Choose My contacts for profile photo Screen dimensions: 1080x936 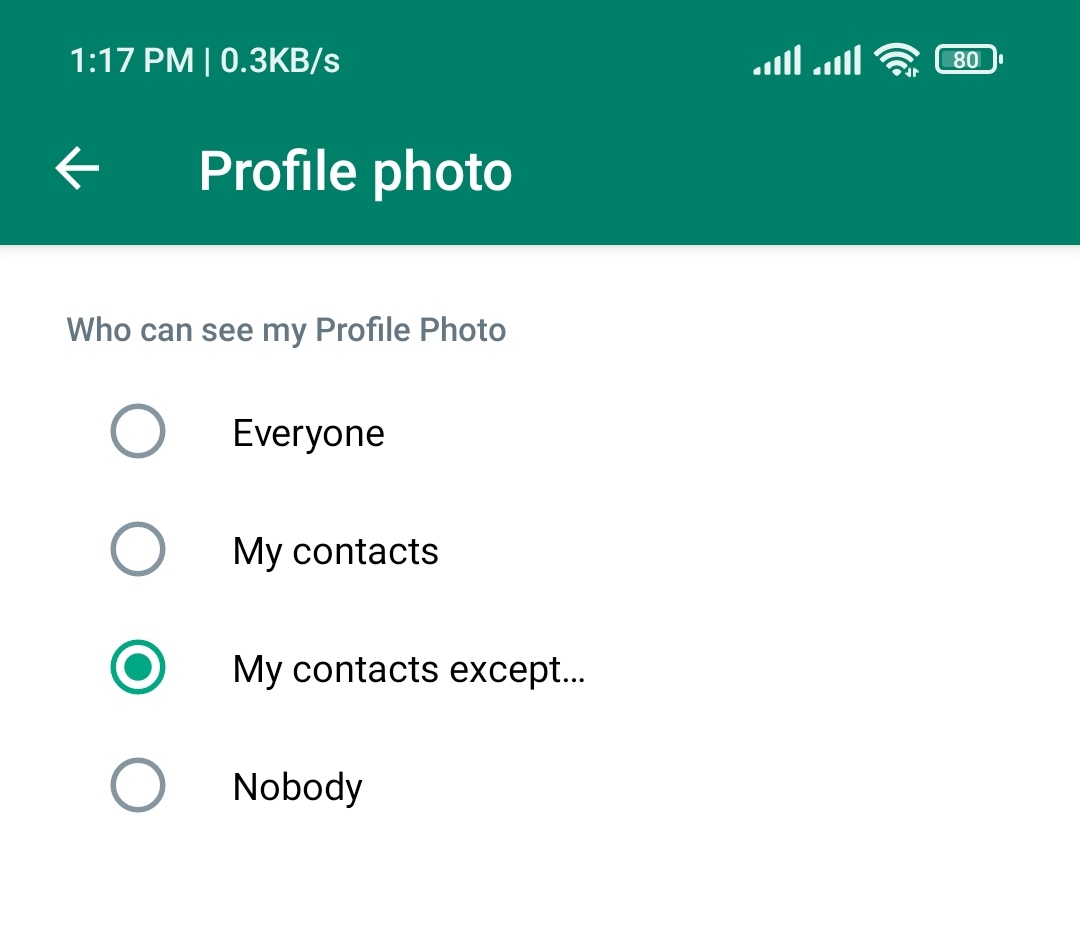tap(137, 550)
